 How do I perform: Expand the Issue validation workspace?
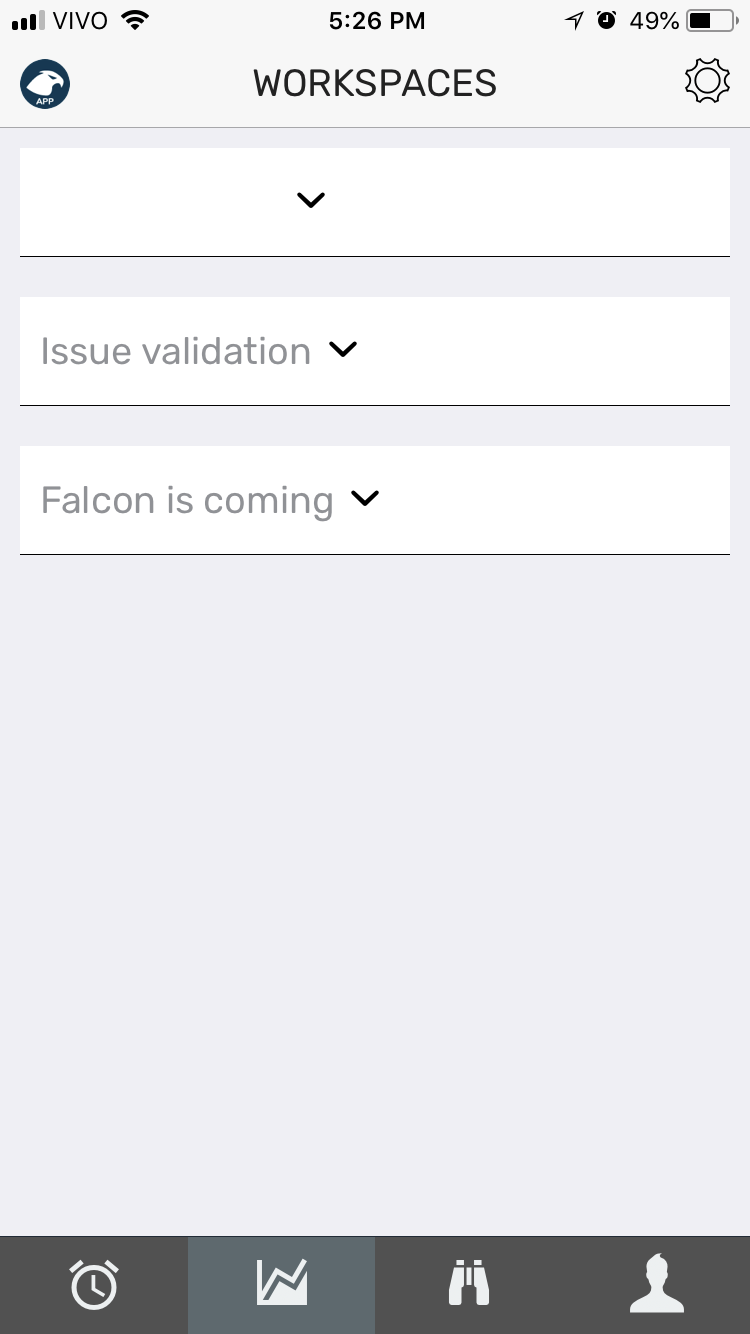click(375, 351)
